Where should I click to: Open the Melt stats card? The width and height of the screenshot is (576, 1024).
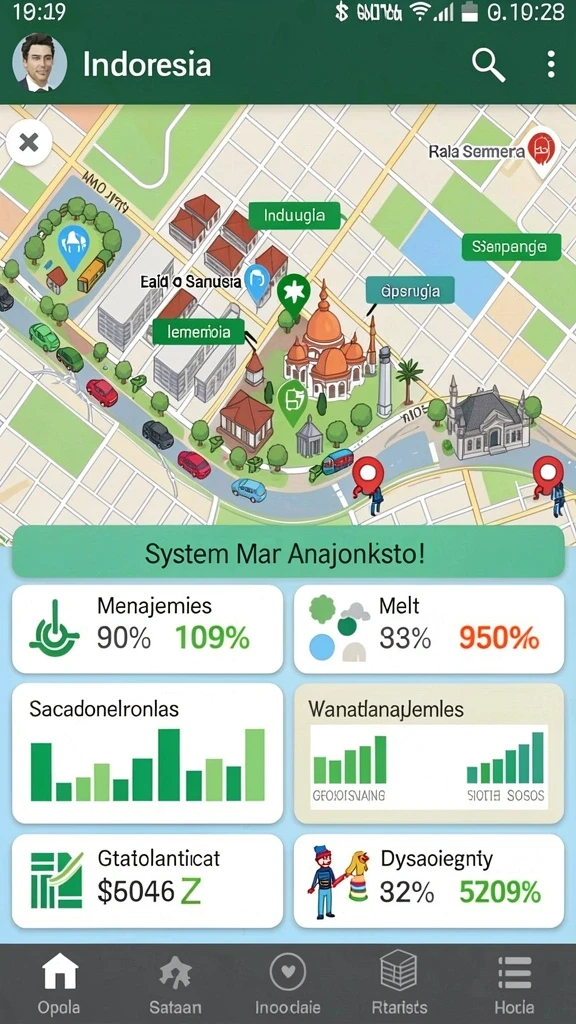point(429,629)
